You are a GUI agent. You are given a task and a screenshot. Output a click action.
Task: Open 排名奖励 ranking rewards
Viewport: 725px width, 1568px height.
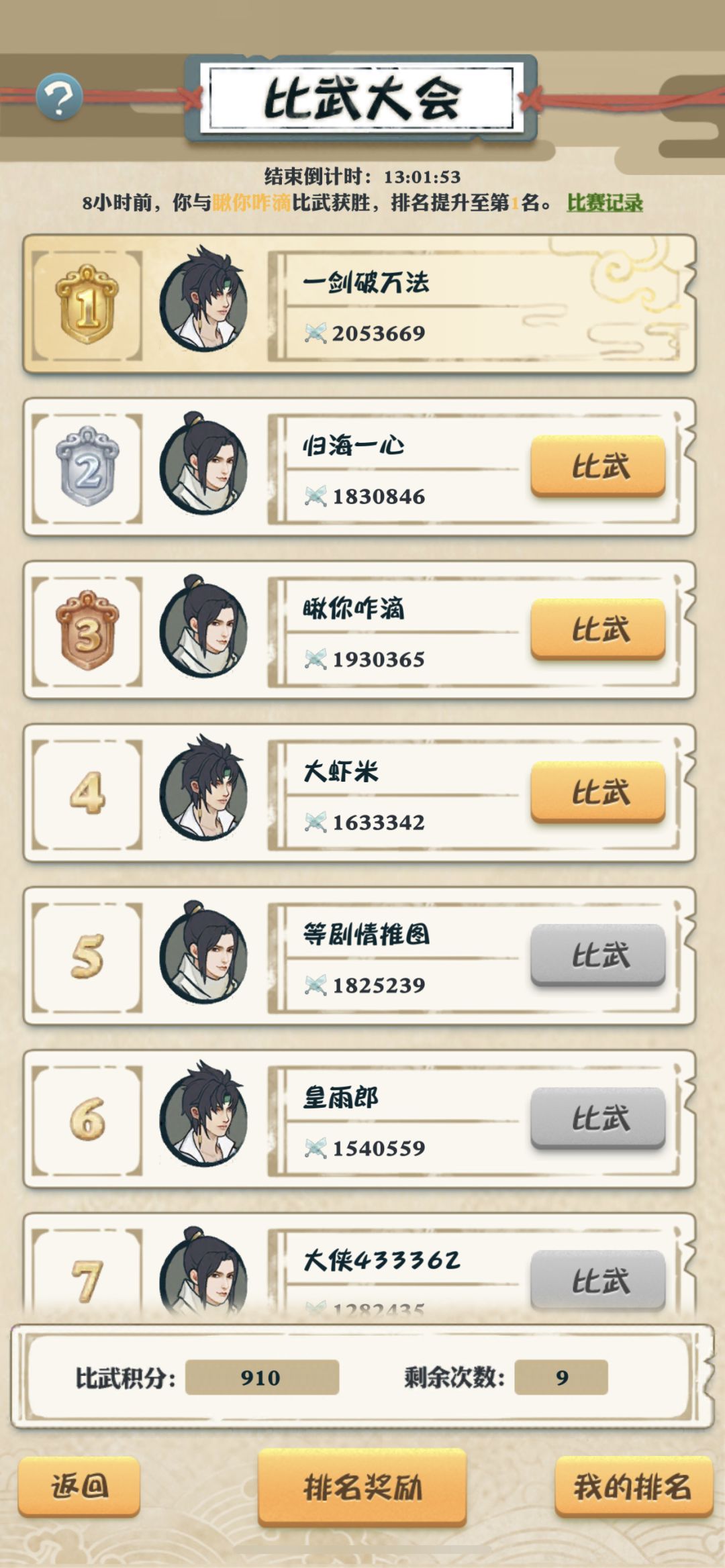(362, 1487)
